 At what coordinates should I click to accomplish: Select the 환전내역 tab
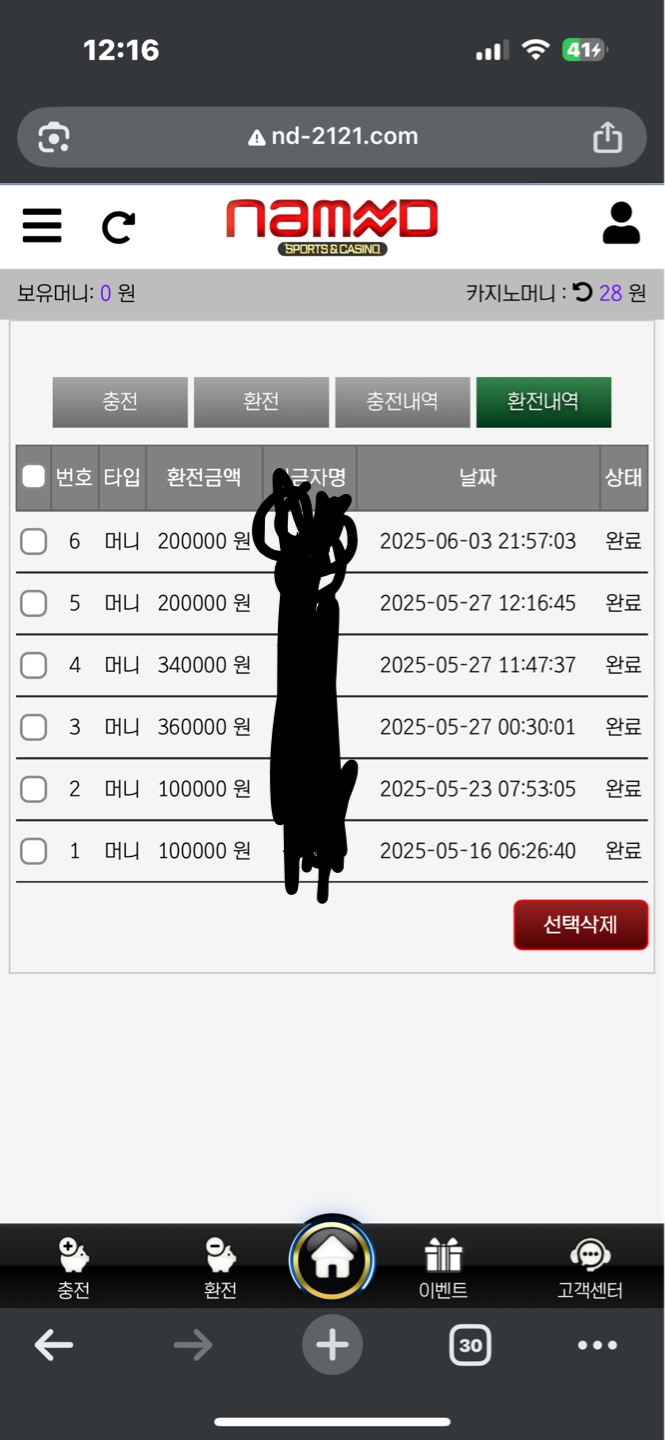(x=543, y=402)
